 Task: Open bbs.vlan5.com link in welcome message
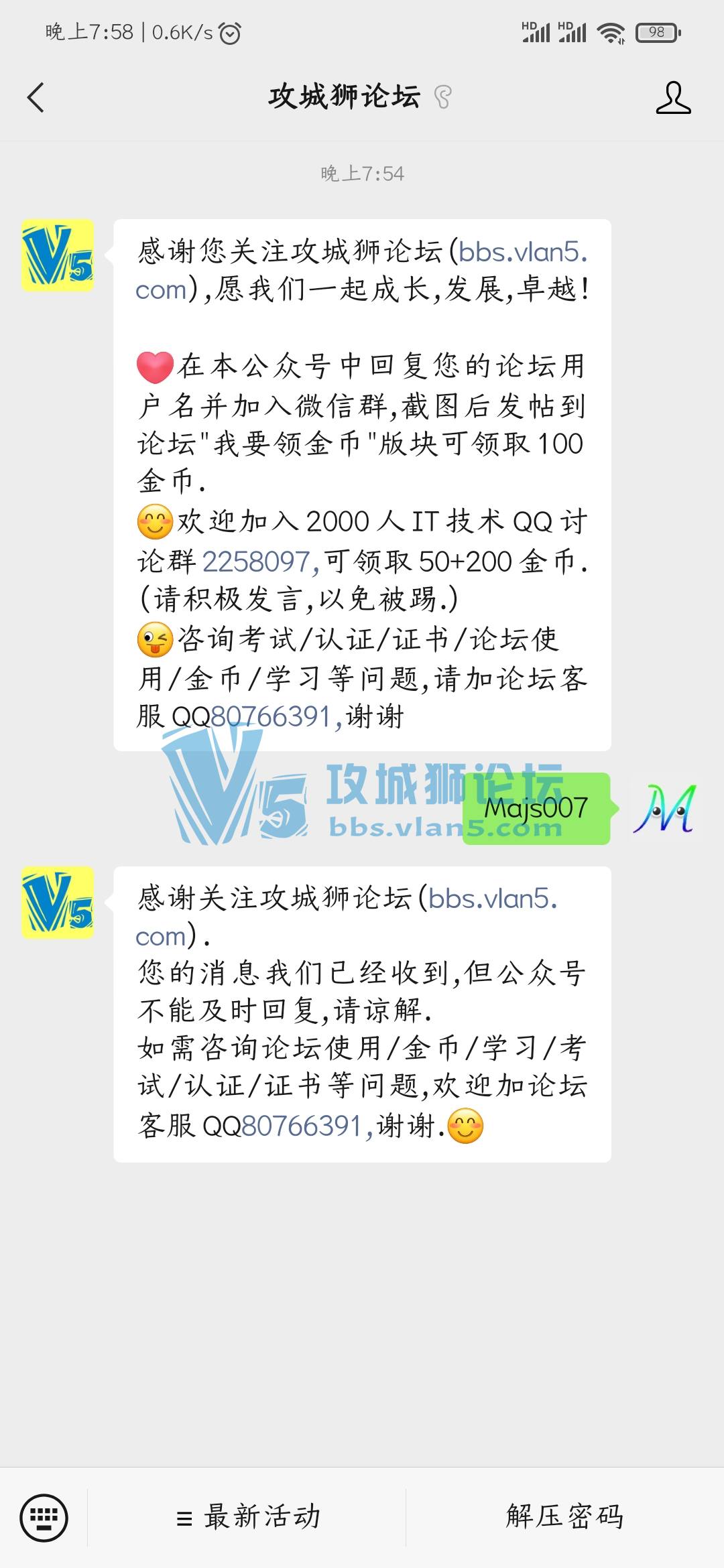click(x=522, y=253)
